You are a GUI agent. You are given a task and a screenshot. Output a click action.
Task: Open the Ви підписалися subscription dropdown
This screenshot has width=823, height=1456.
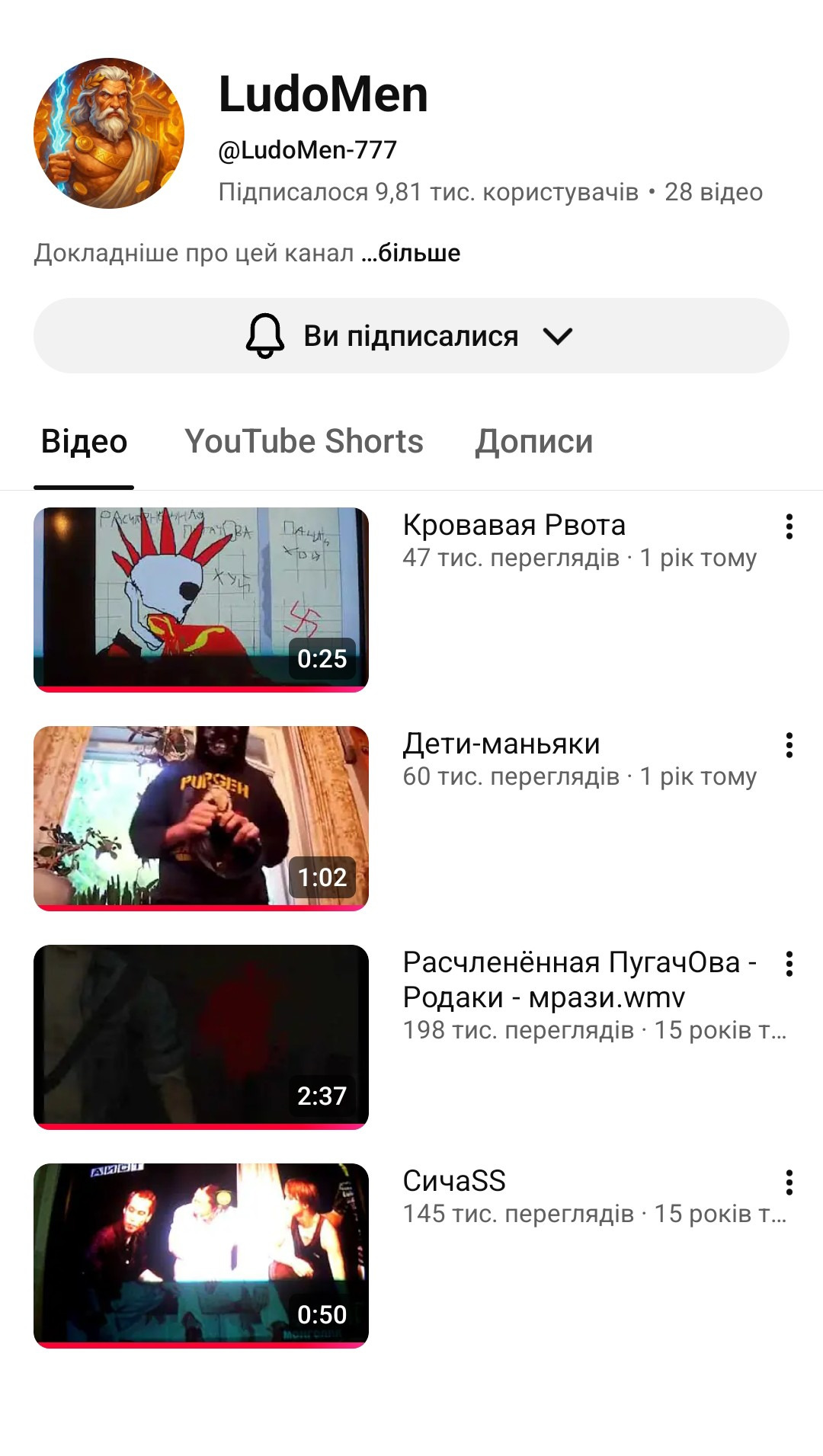coord(411,336)
